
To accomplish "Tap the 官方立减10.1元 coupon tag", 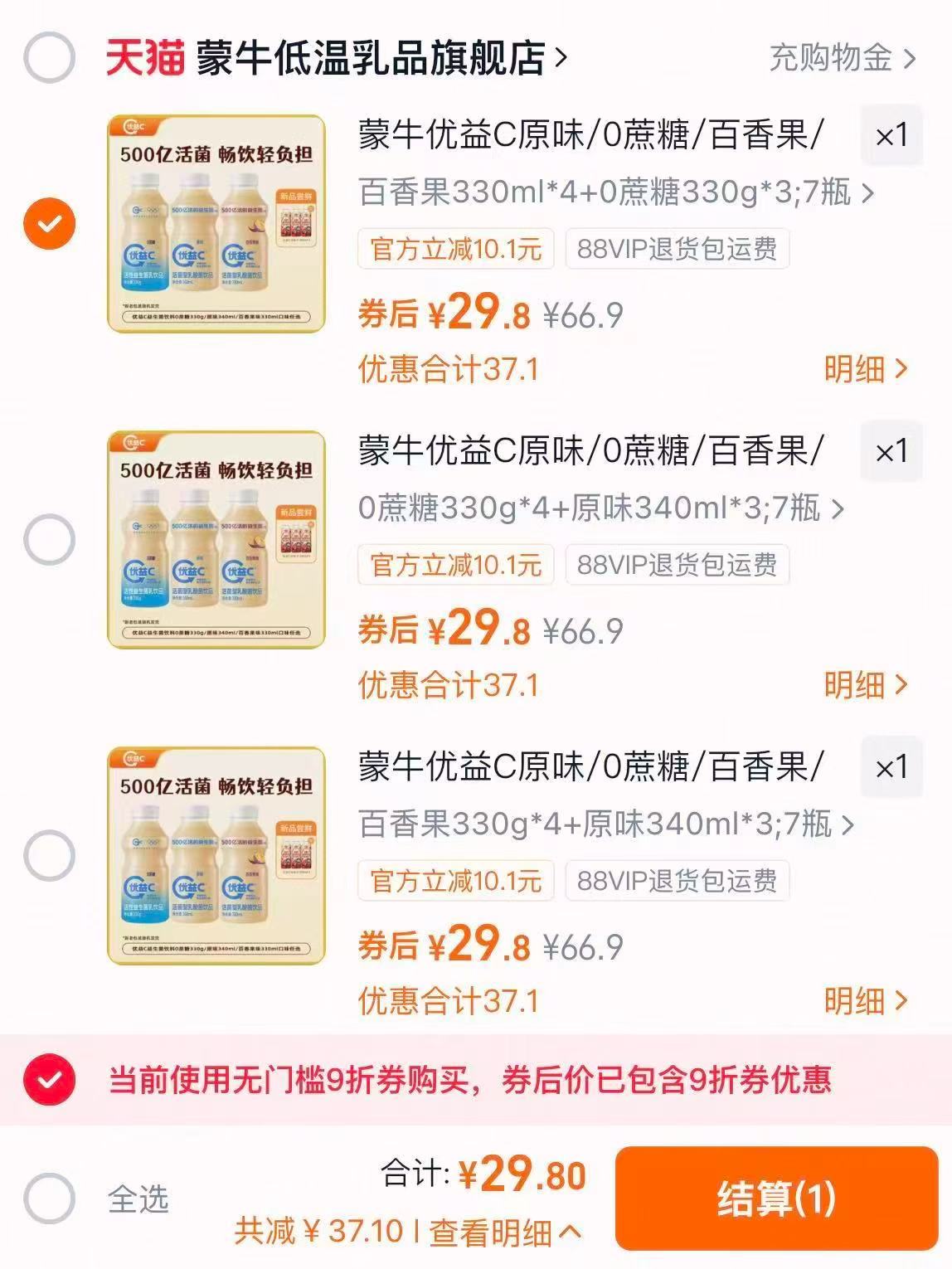I will (455, 247).
